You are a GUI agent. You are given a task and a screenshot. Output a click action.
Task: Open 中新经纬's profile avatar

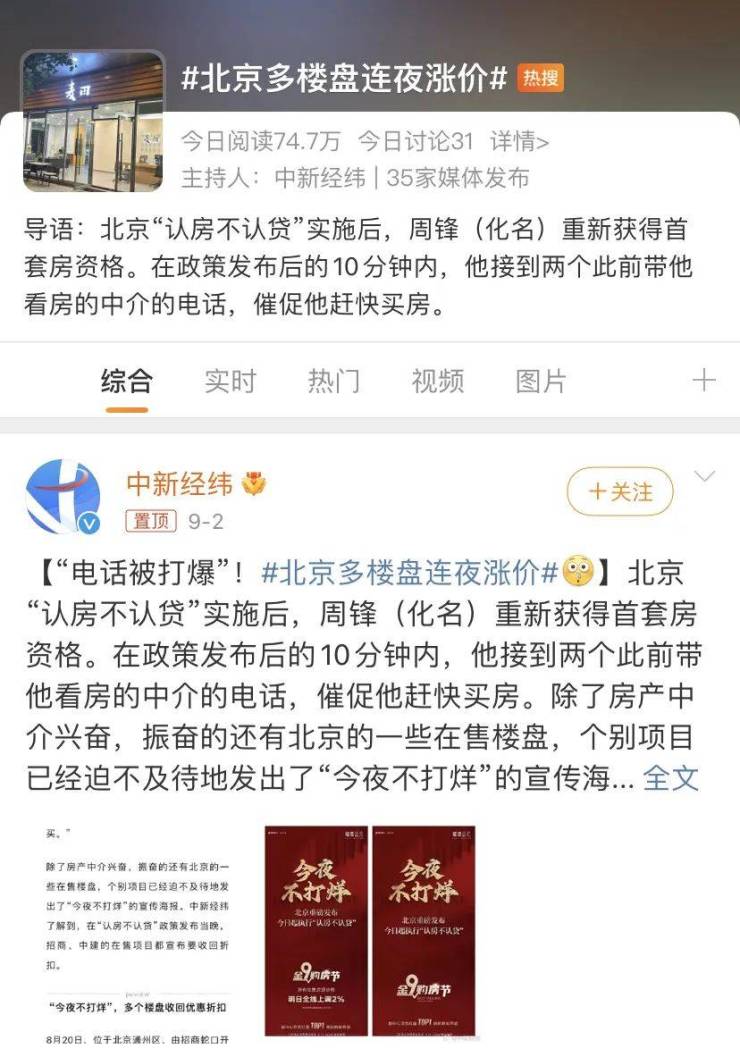63,497
